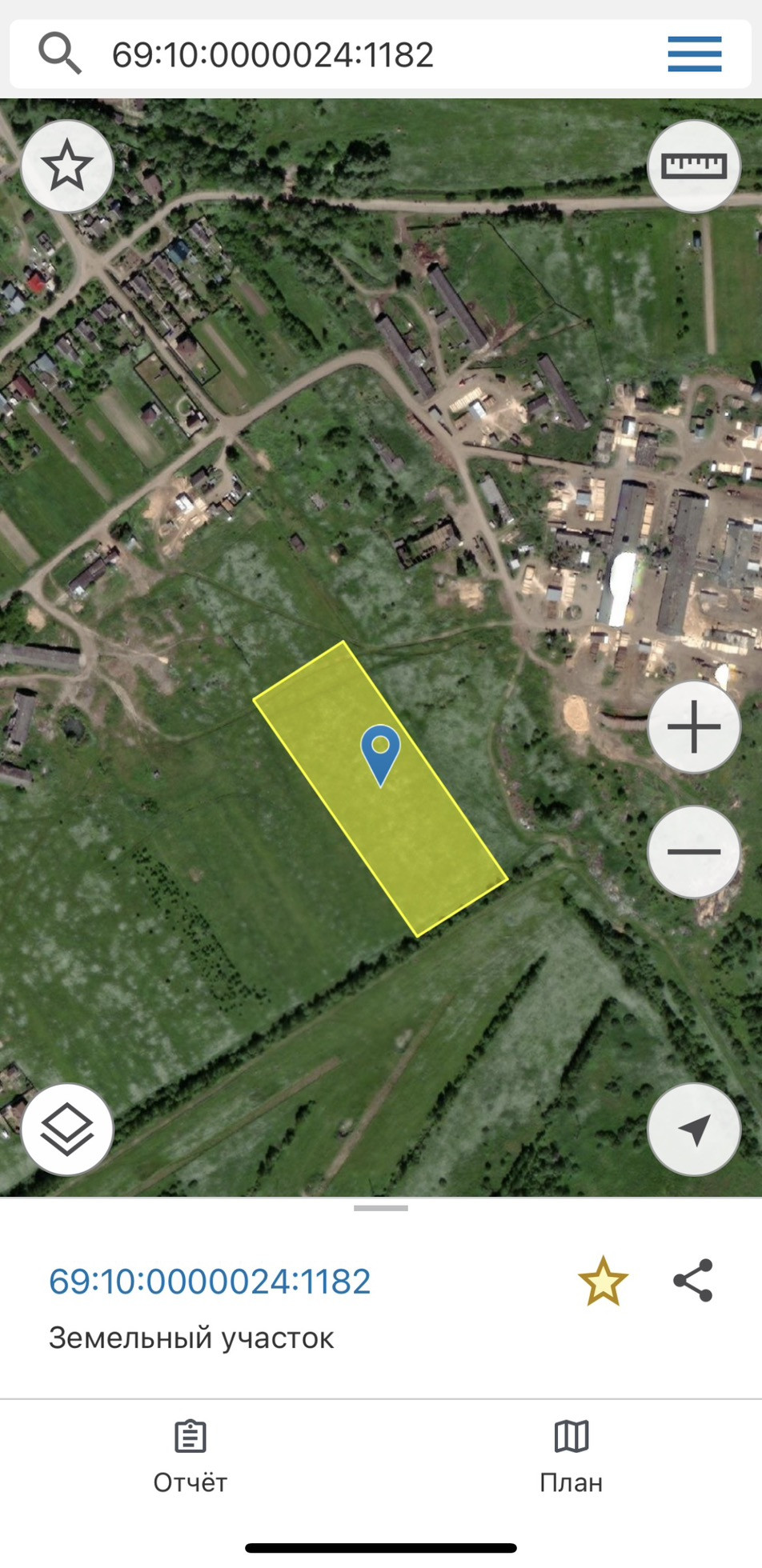762x1568 pixels.
Task: Open the hamburger menu
Action: 694,54
